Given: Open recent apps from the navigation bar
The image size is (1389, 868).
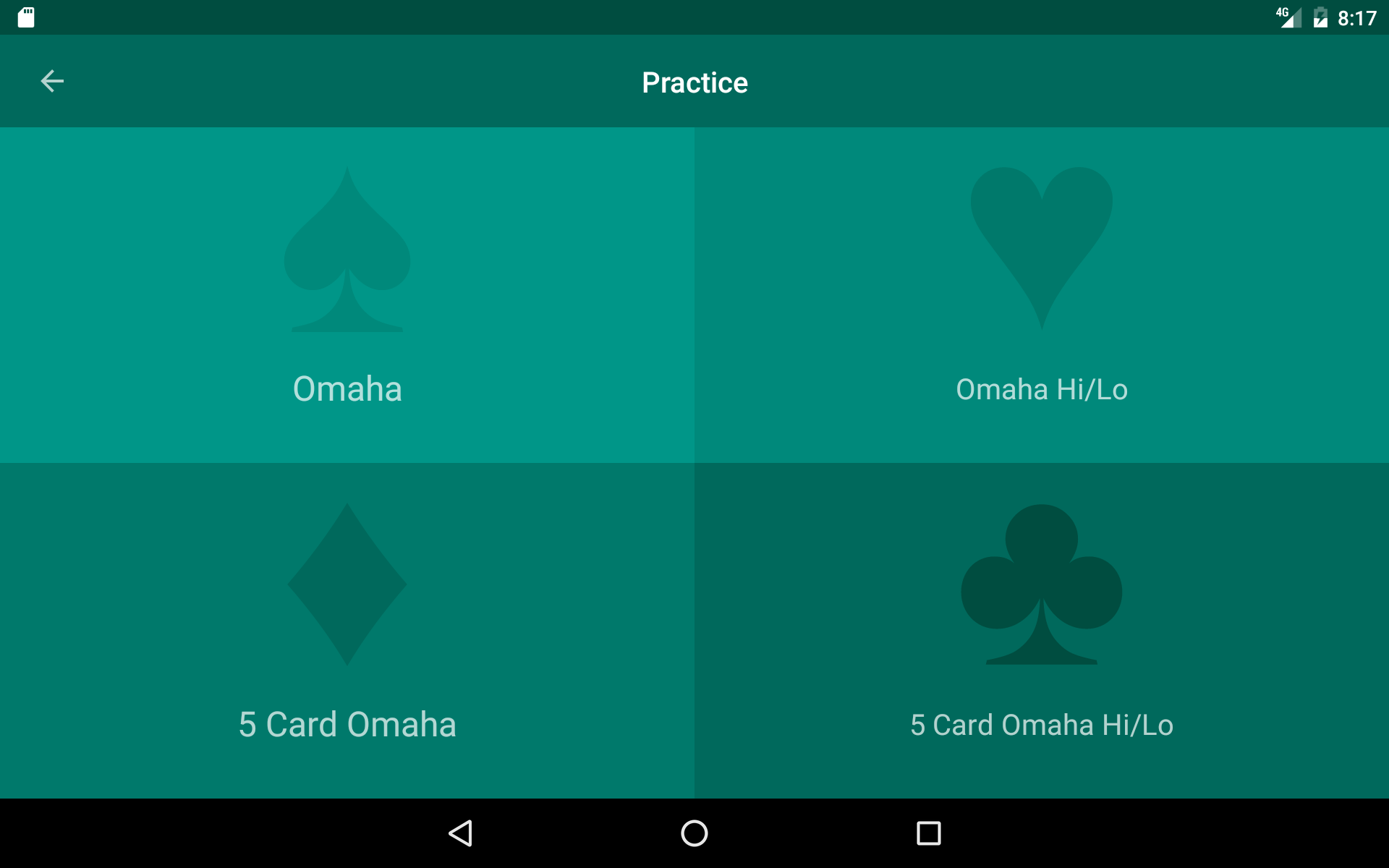Looking at the screenshot, I should coord(928,833).
